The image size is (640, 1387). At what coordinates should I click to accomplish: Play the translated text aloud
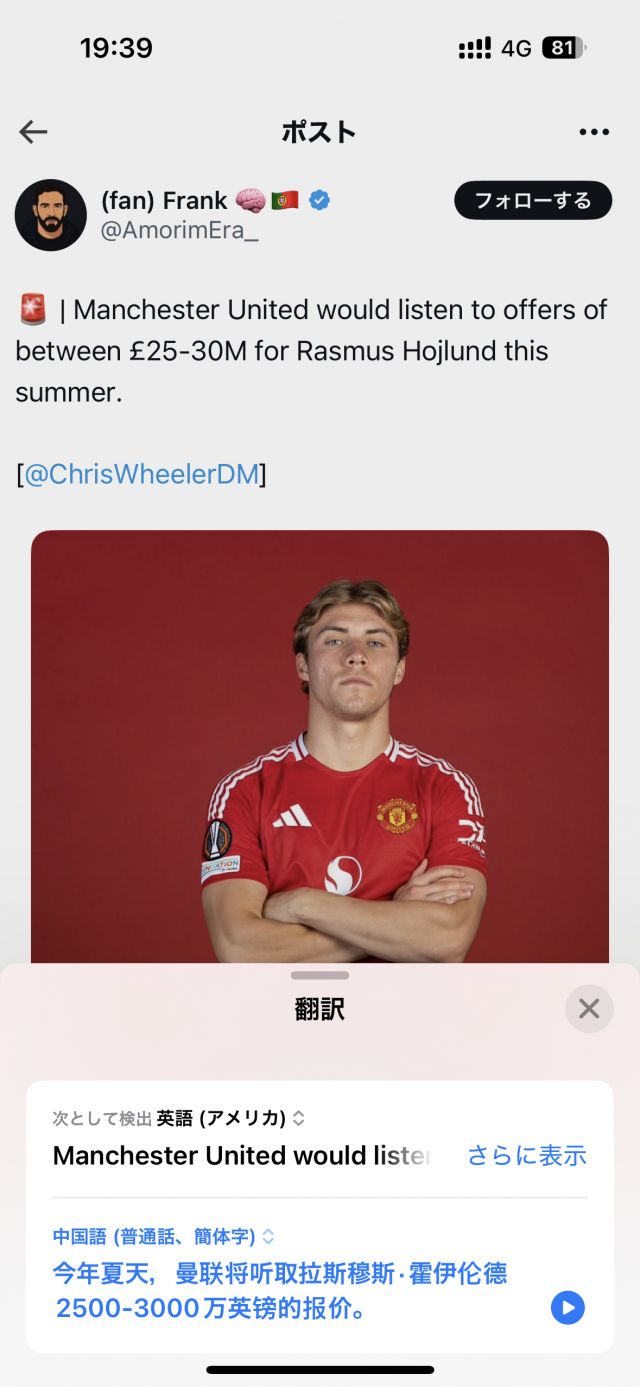tap(568, 1307)
